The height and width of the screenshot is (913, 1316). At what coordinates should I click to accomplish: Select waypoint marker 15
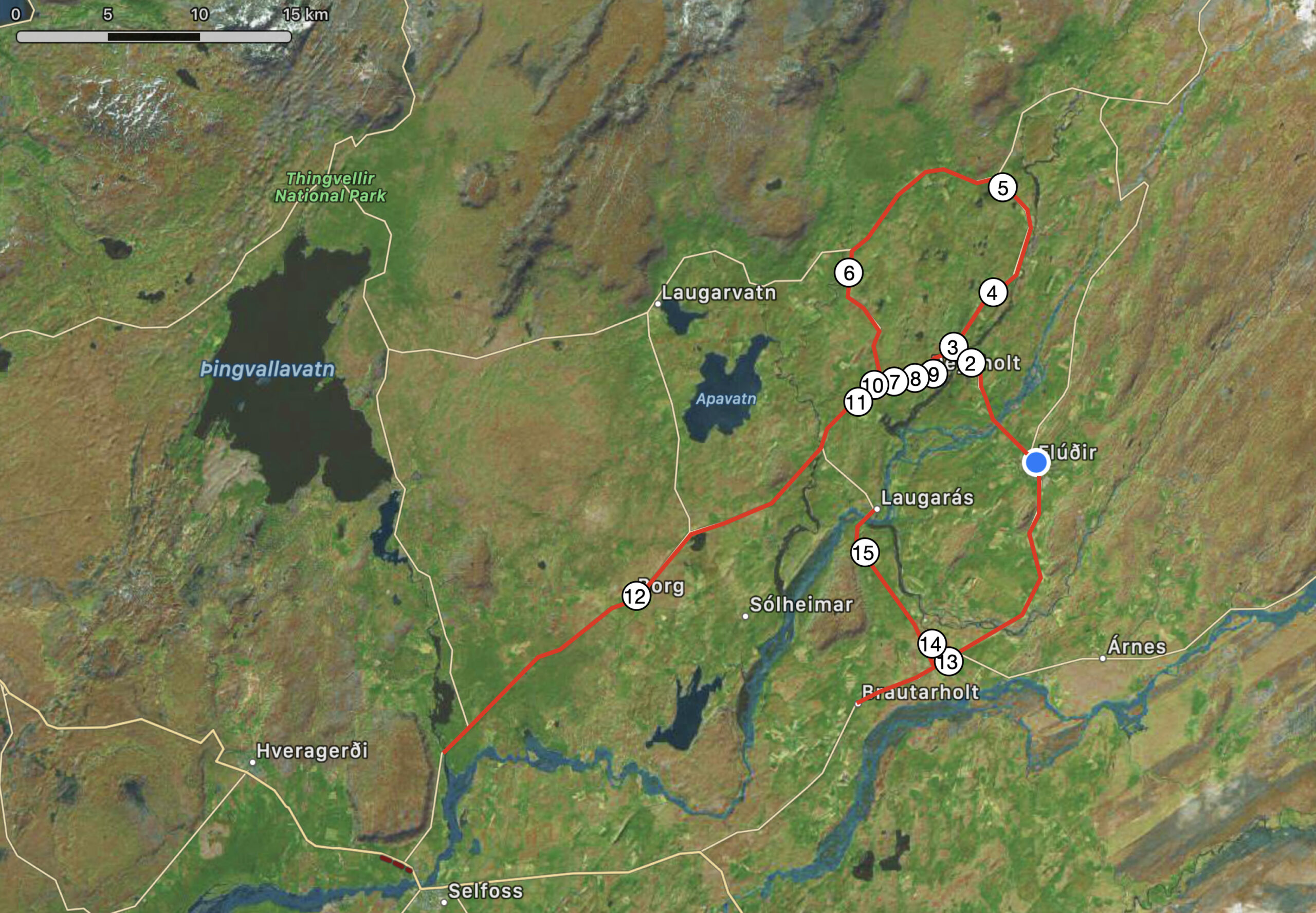pos(864,553)
